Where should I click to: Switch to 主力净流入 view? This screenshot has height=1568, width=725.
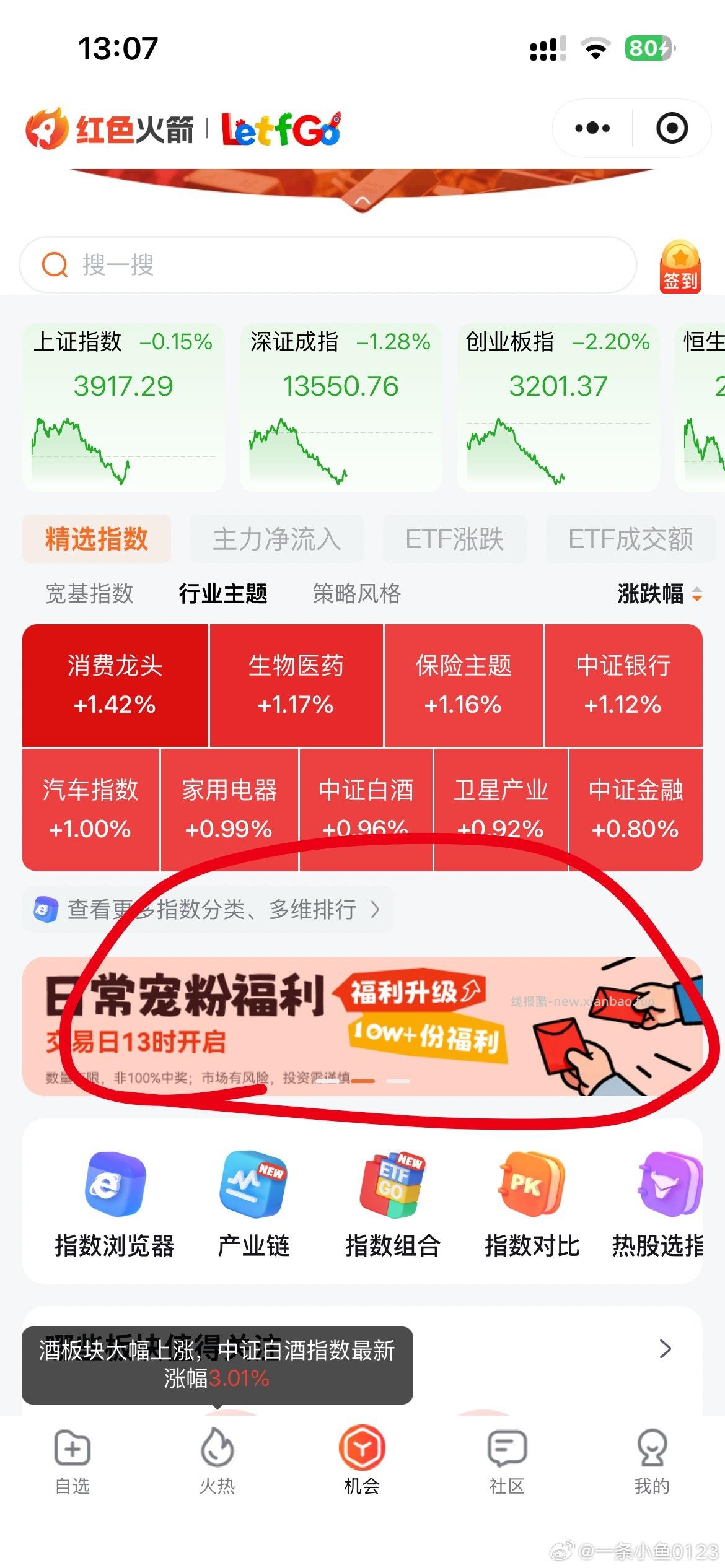click(x=276, y=539)
